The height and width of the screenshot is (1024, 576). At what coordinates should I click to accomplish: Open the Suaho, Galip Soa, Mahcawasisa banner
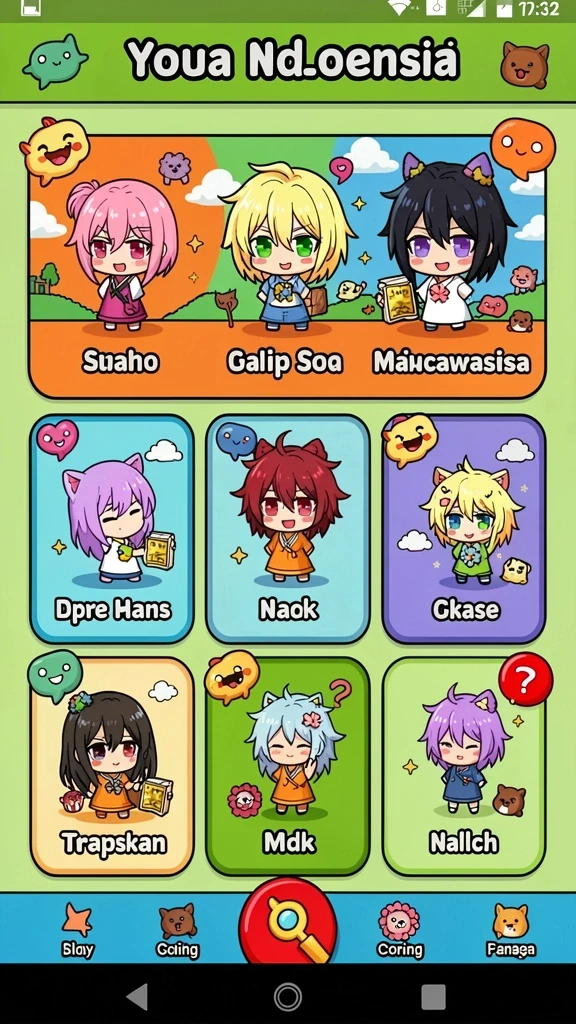coord(287,266)
